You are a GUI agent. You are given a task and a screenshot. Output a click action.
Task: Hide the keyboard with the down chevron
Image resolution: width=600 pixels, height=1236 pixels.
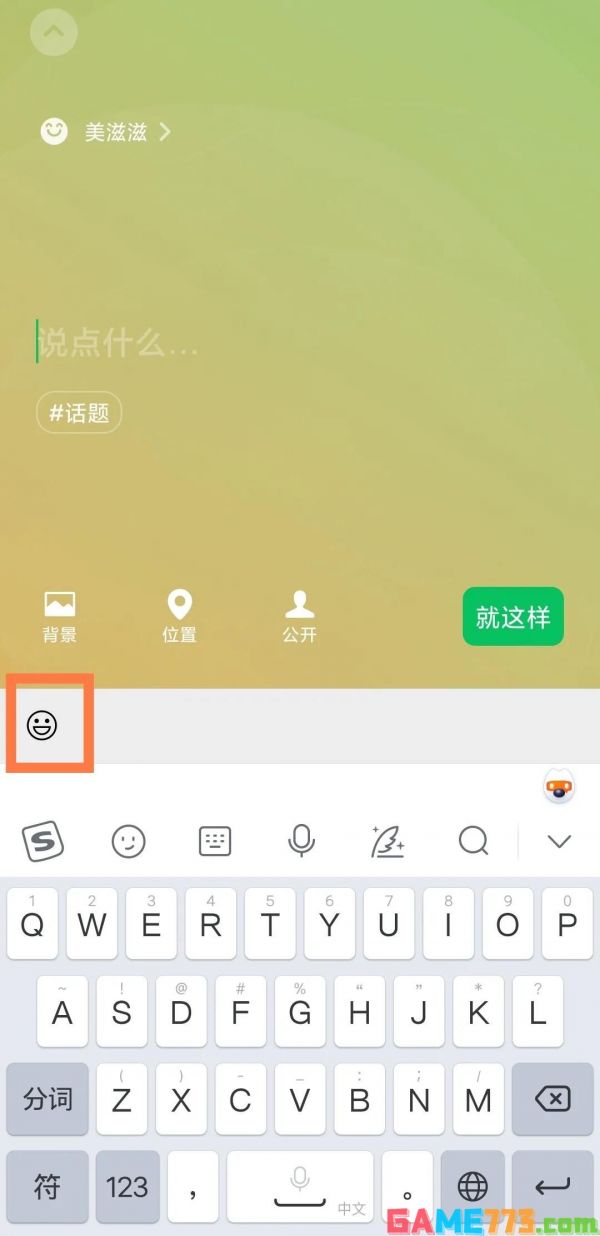point(558,841)
